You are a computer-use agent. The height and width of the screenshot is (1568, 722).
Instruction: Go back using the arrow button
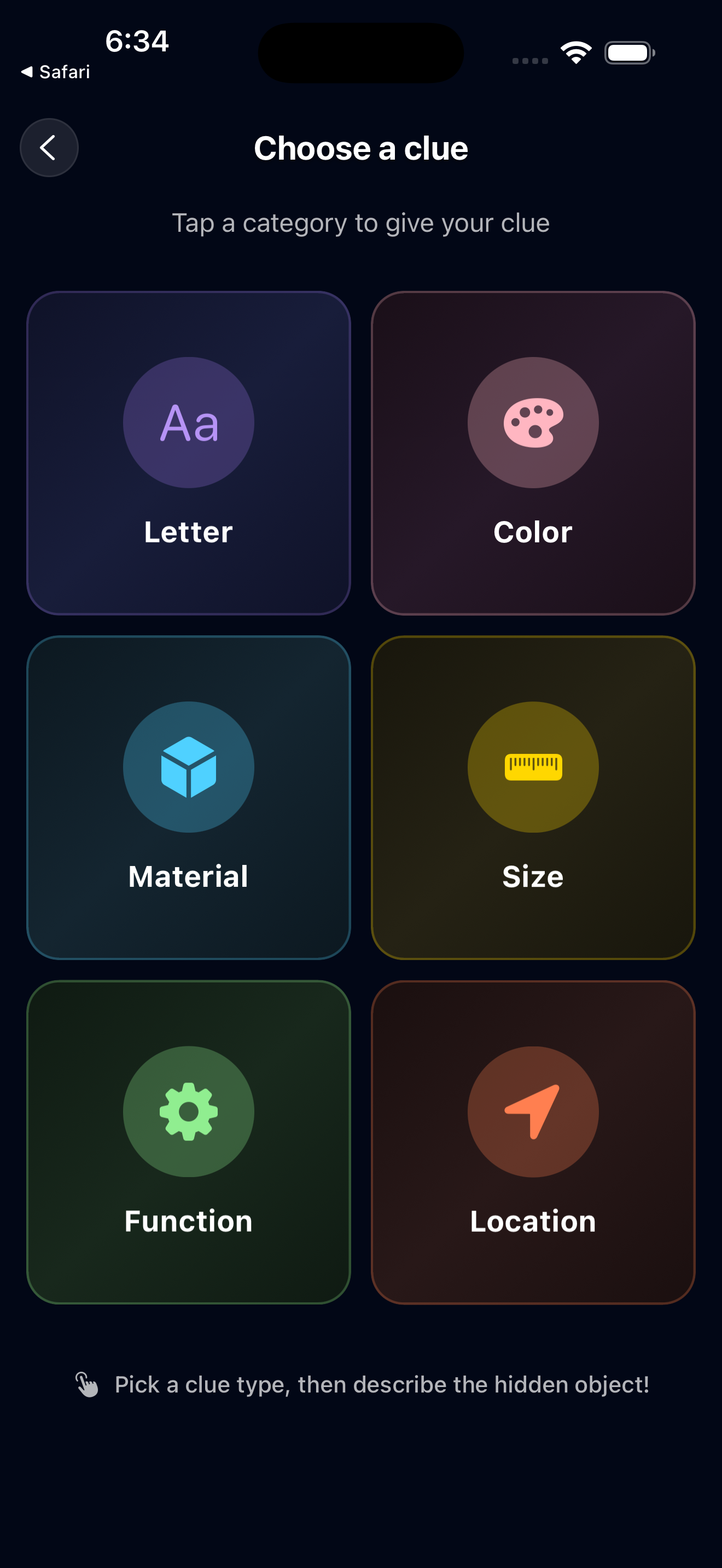coord(49,148)
